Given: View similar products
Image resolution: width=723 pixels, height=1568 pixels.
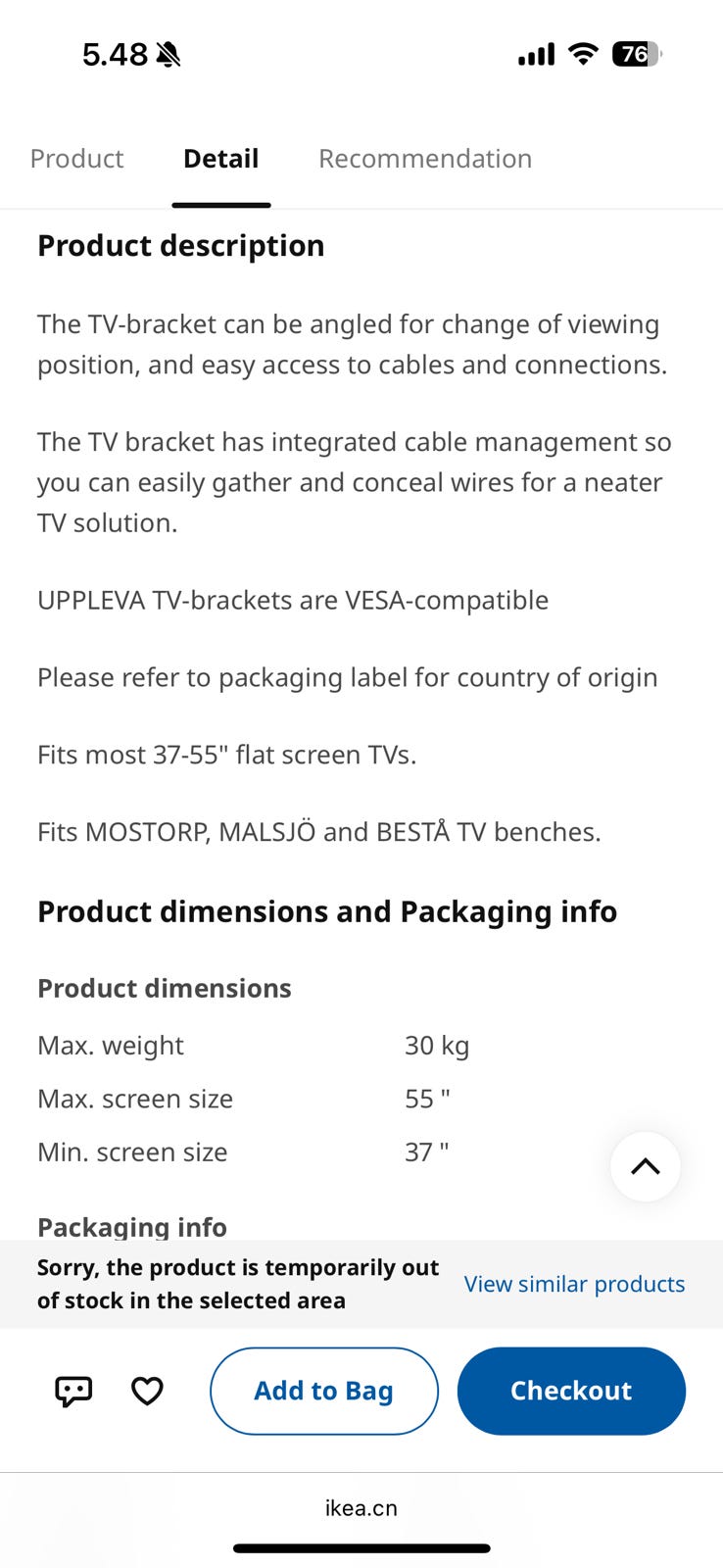Looking at the screenshot, I should pos(574,1284).
